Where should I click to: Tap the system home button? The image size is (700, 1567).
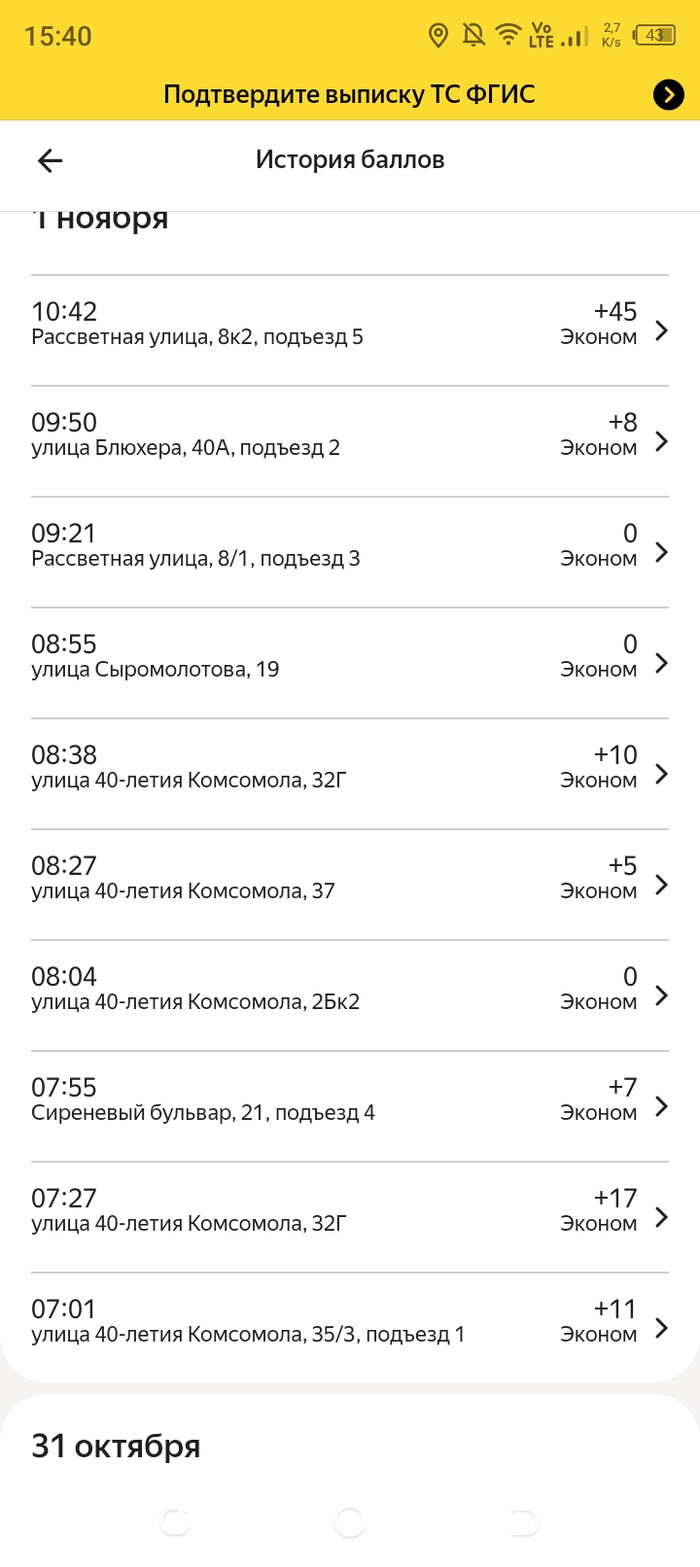[x=349, y=1522]
